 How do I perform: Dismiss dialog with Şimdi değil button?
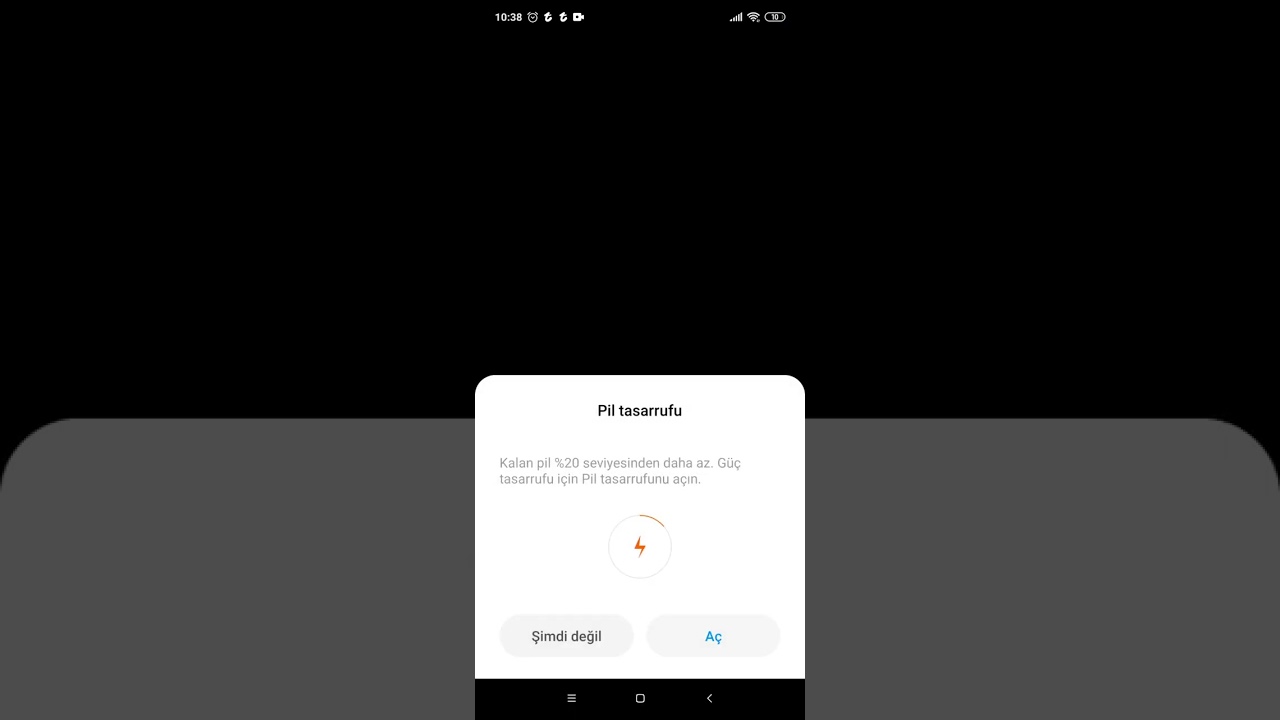point(566,636)
